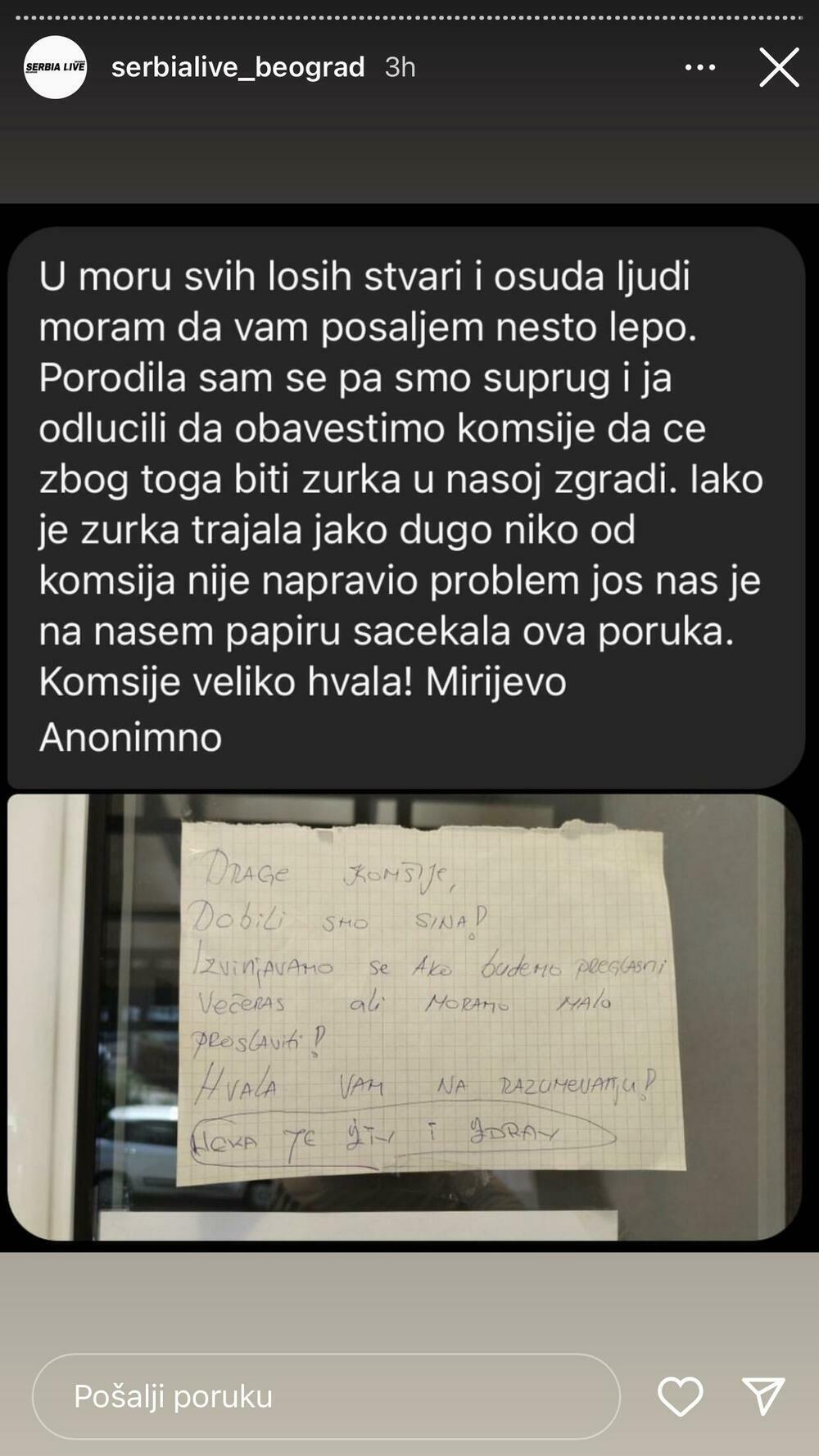Image resolution: width=819 pixels, height=1456 pixels.
Task: Tap the Pošalji poruku message field
Action: pyautogui.click(x=326, y=1396)
